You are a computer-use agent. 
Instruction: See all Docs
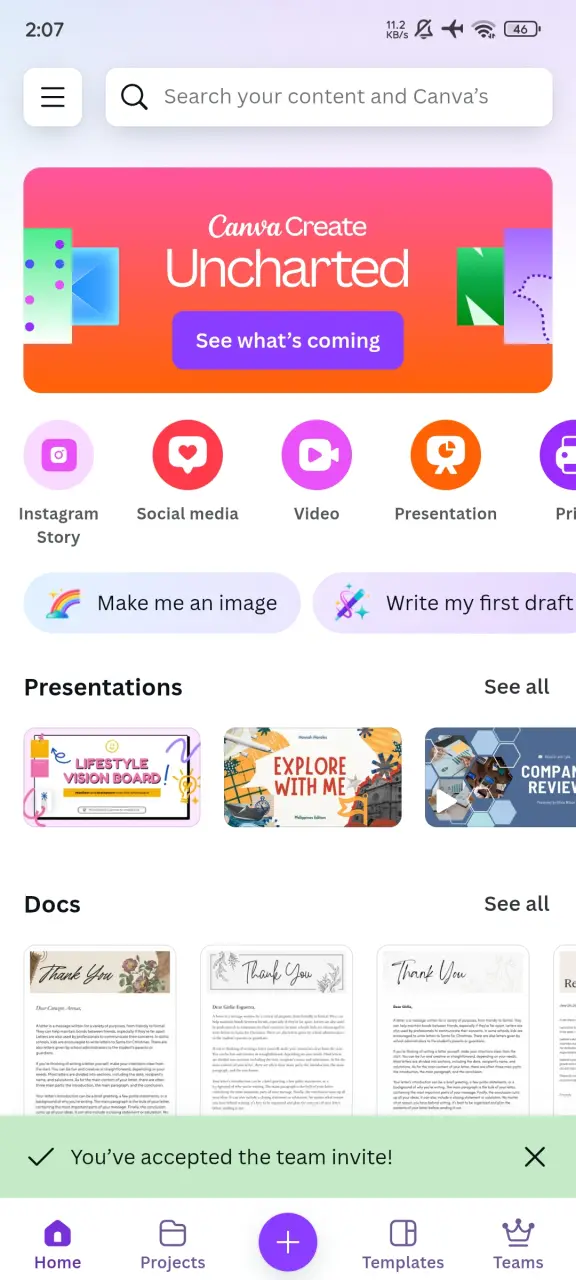517,904
